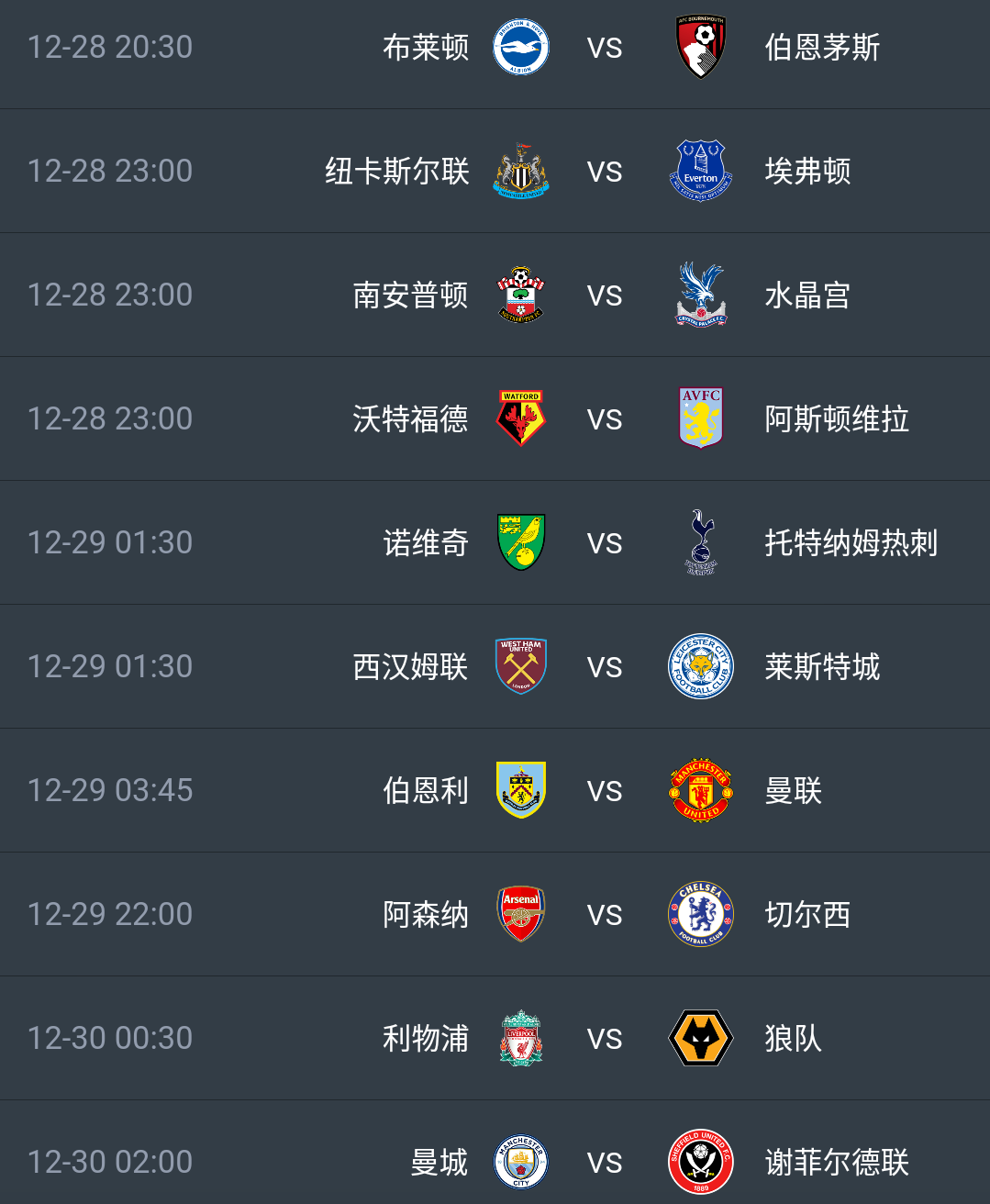View the 南安普顿 vs 水晶宫 match details
The height and width of the screenshot is (1204, 990).
604,295
